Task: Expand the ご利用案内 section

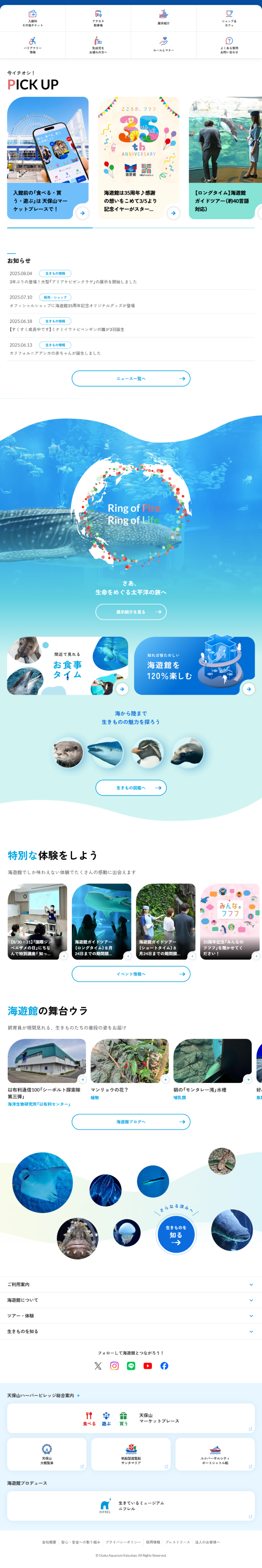Action: [131, 1284]
